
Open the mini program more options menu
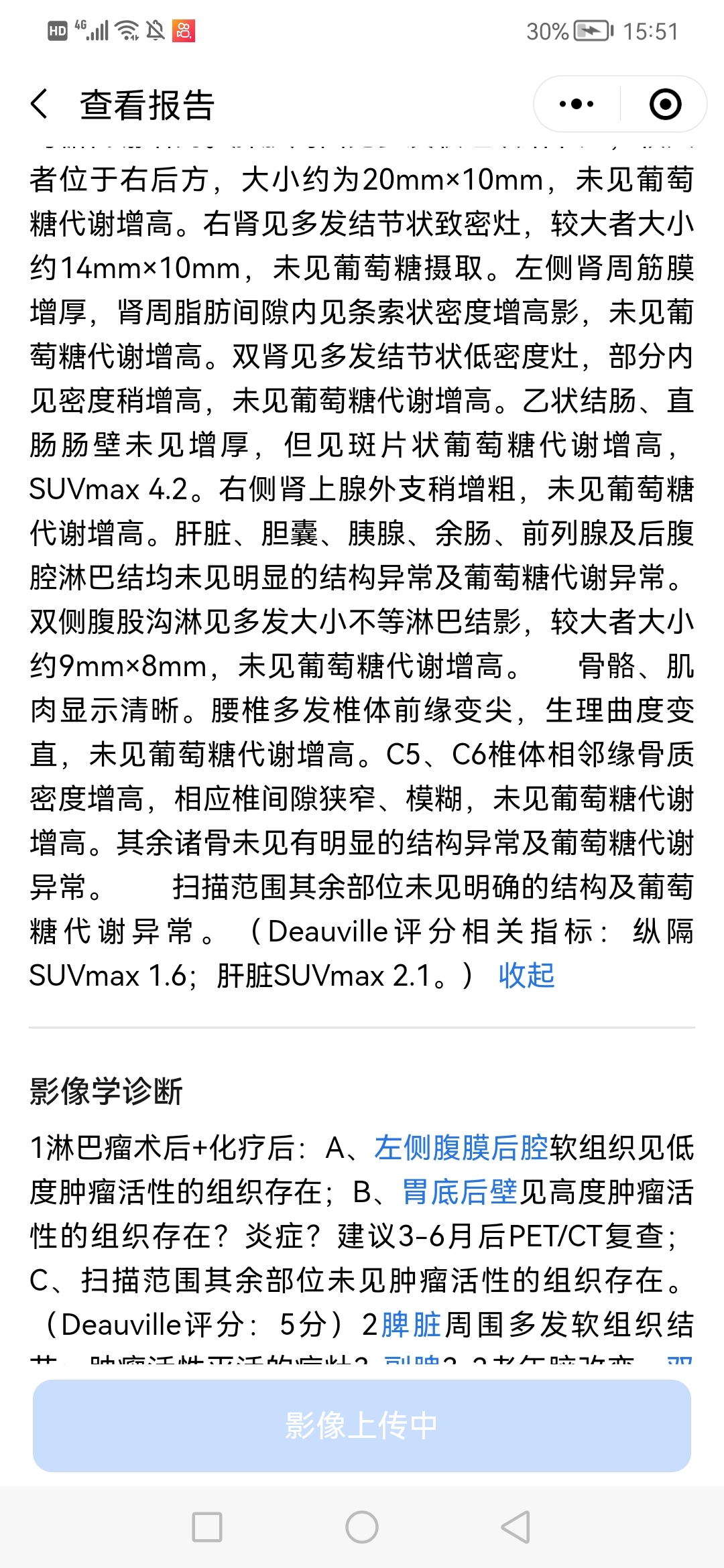[x=577, y=105]
